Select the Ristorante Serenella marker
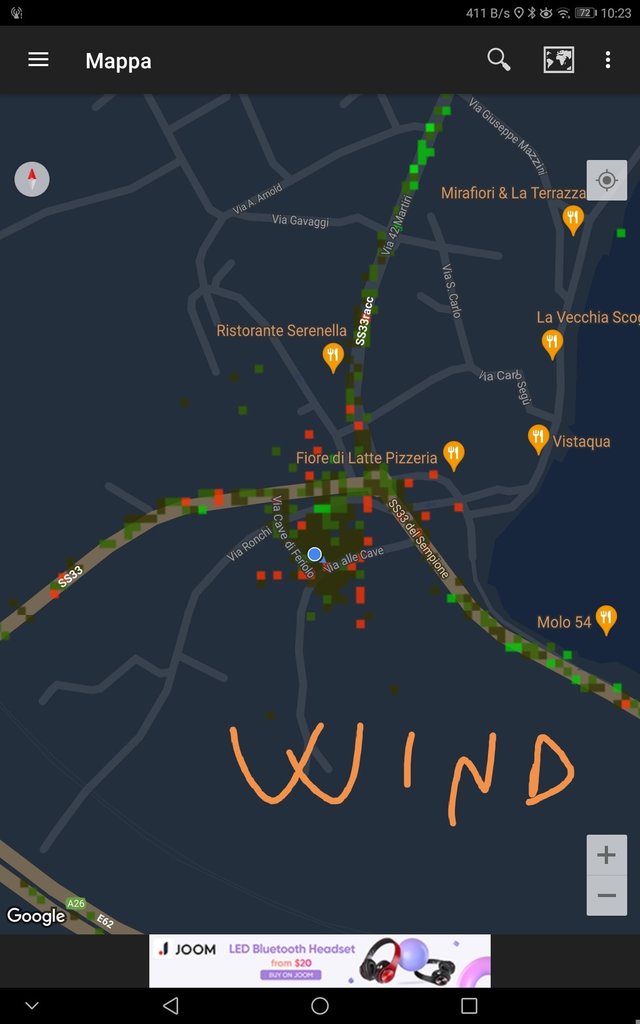Viewport: 640px width, 1024px height. click(333, 355)
